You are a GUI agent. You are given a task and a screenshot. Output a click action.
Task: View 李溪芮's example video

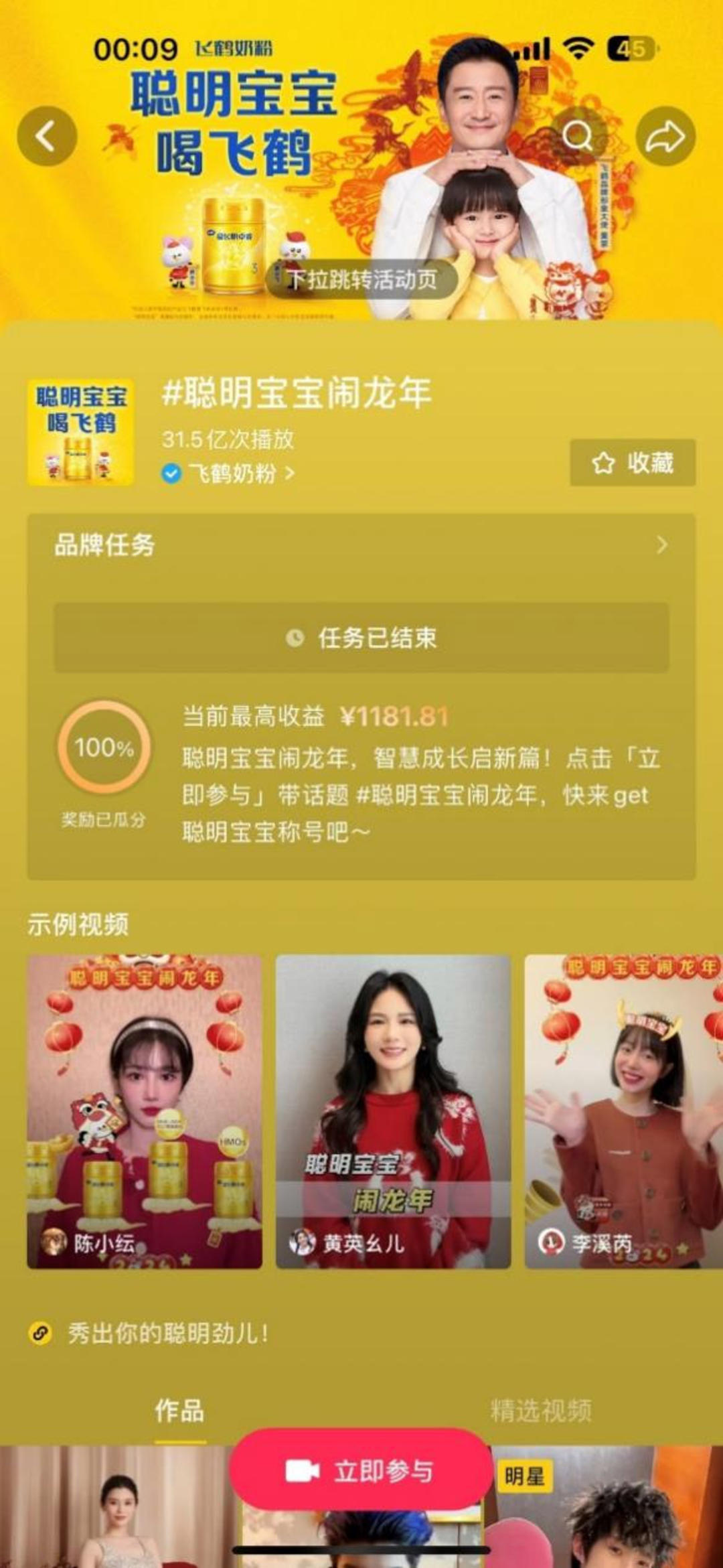point(623,1111)
